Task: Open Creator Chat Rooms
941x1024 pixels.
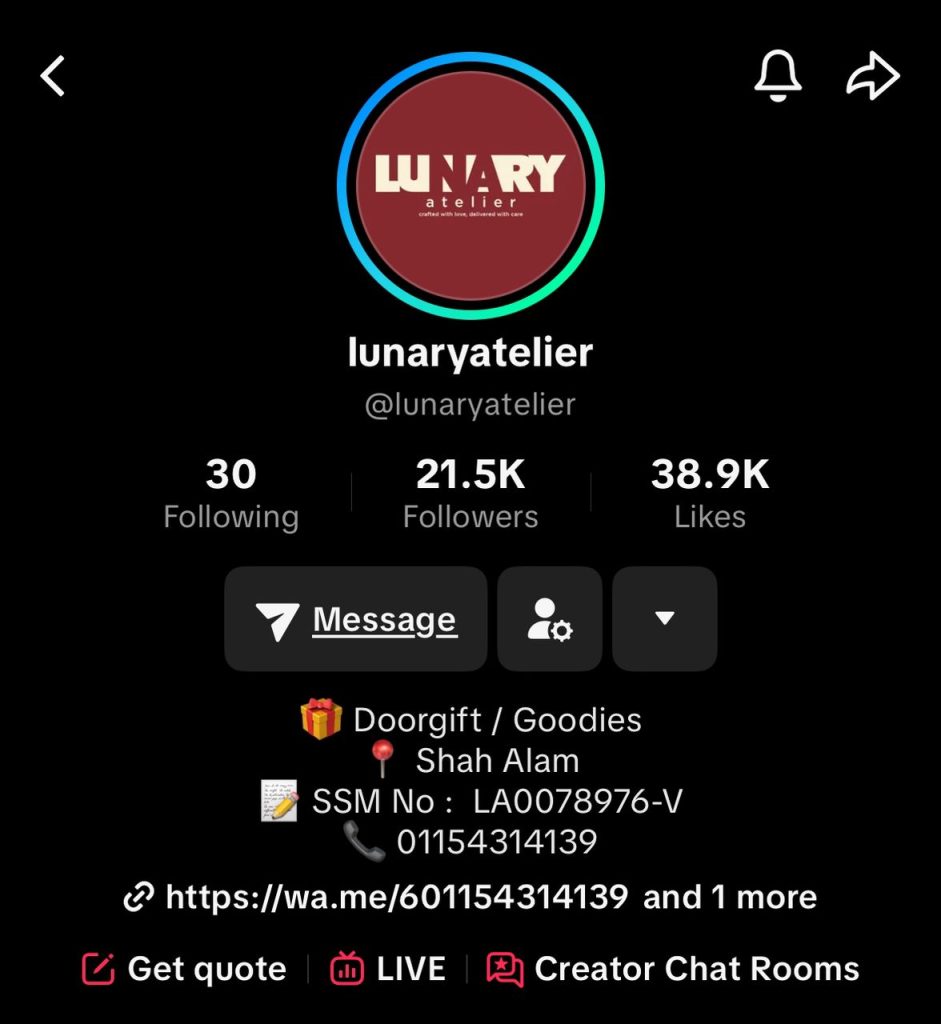Action: [x=673, y=968]
